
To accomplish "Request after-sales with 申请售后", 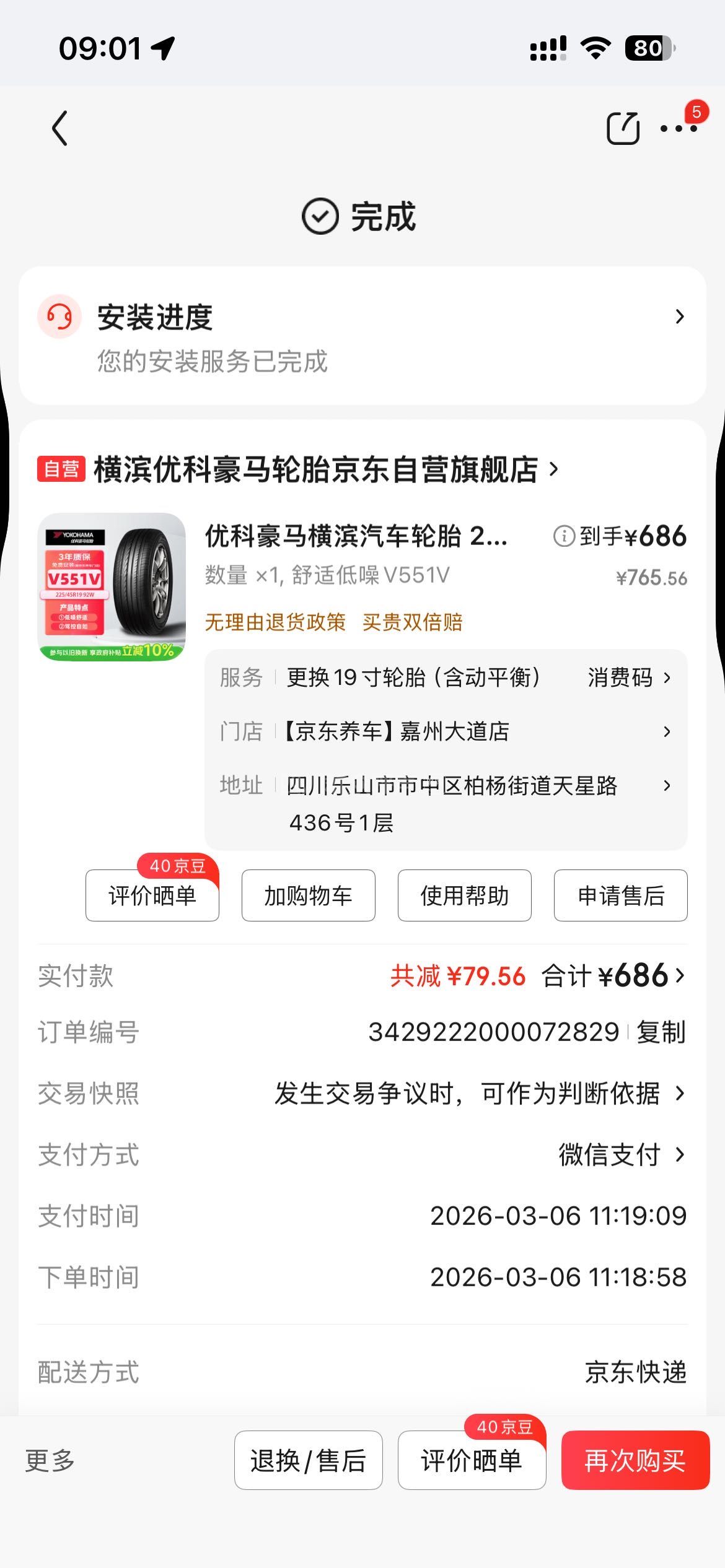I will 621,895.
